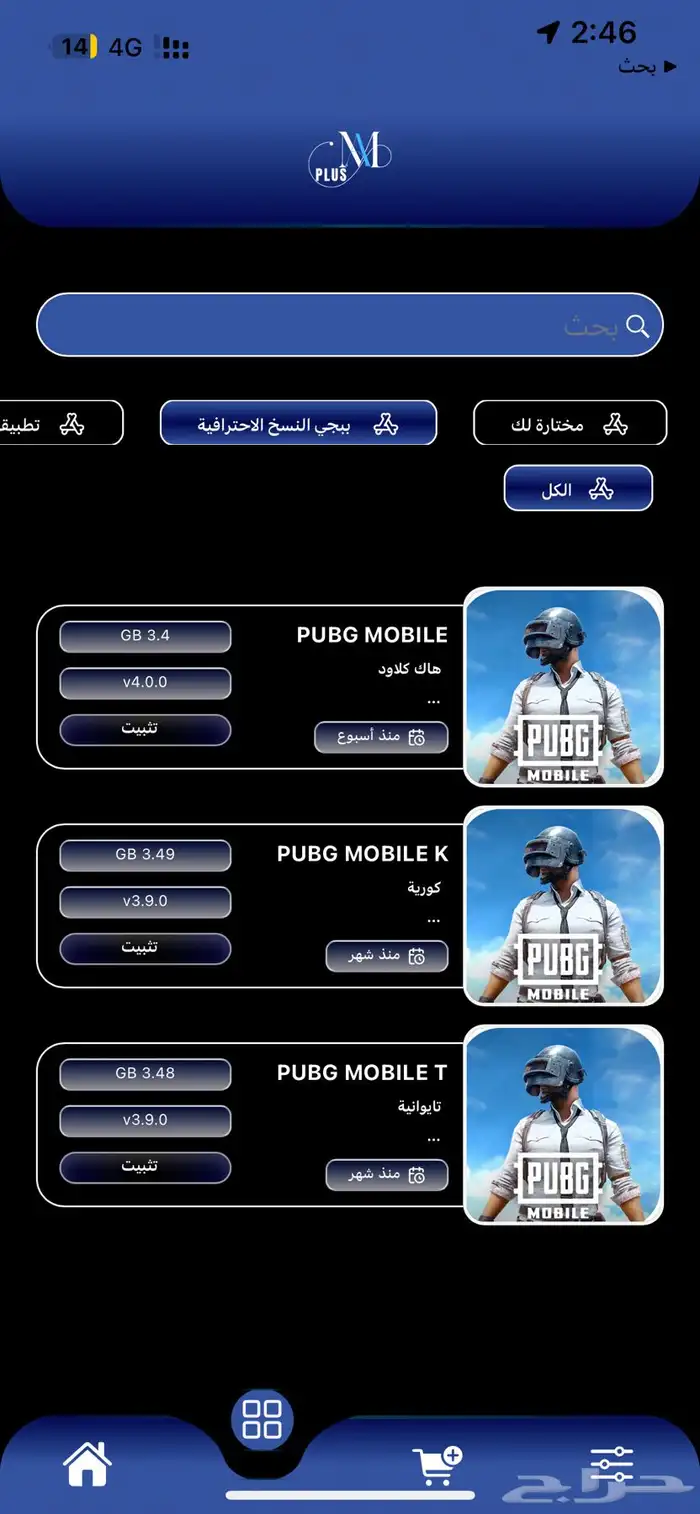Select the ببجي النسخ الاحترافية category chip
The image size is (700, 1514).
298,423
